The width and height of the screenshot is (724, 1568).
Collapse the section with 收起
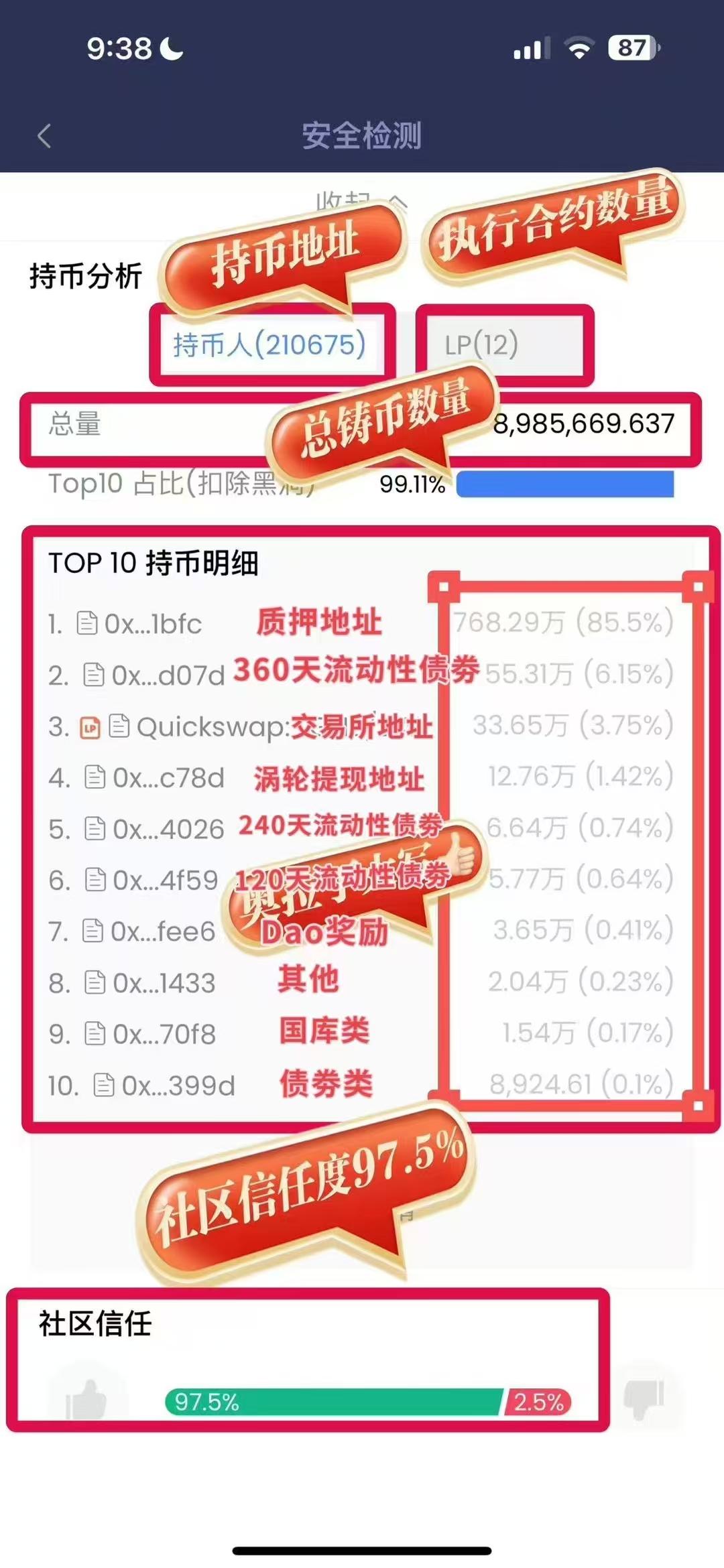point(362,201)
